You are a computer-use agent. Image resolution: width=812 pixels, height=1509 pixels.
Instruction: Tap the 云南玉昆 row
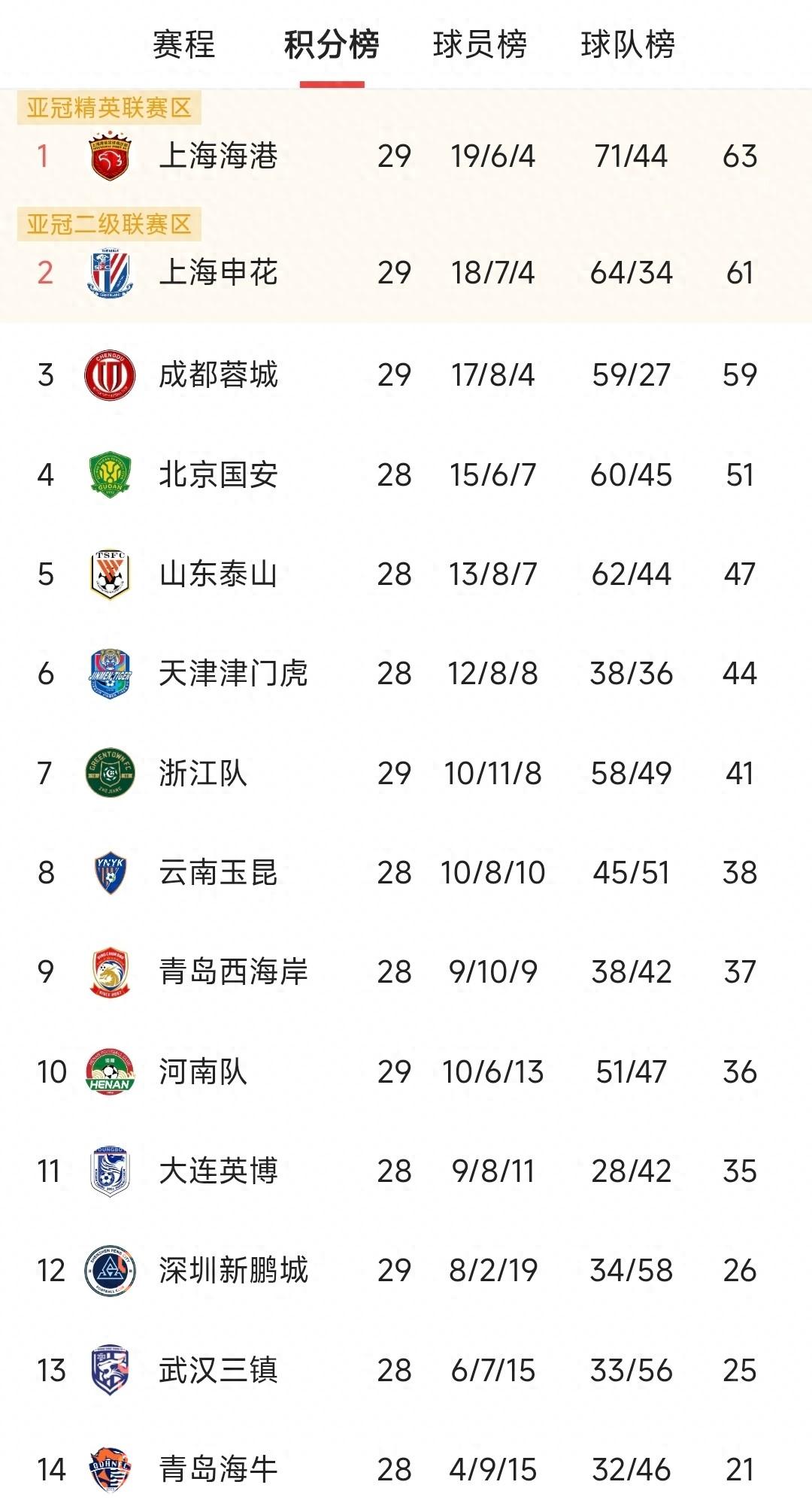tap(218, 873)
